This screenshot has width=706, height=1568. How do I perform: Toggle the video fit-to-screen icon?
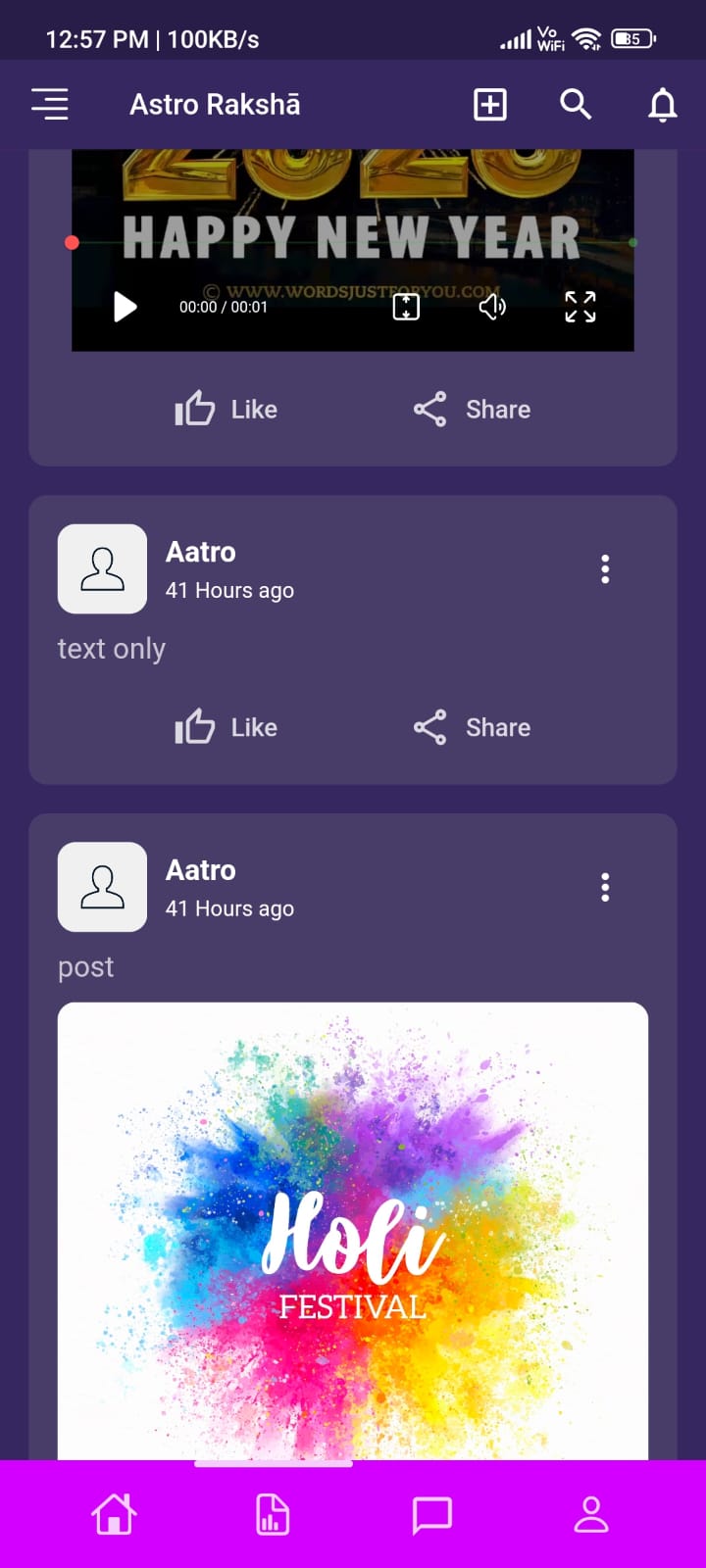point(406,307)
